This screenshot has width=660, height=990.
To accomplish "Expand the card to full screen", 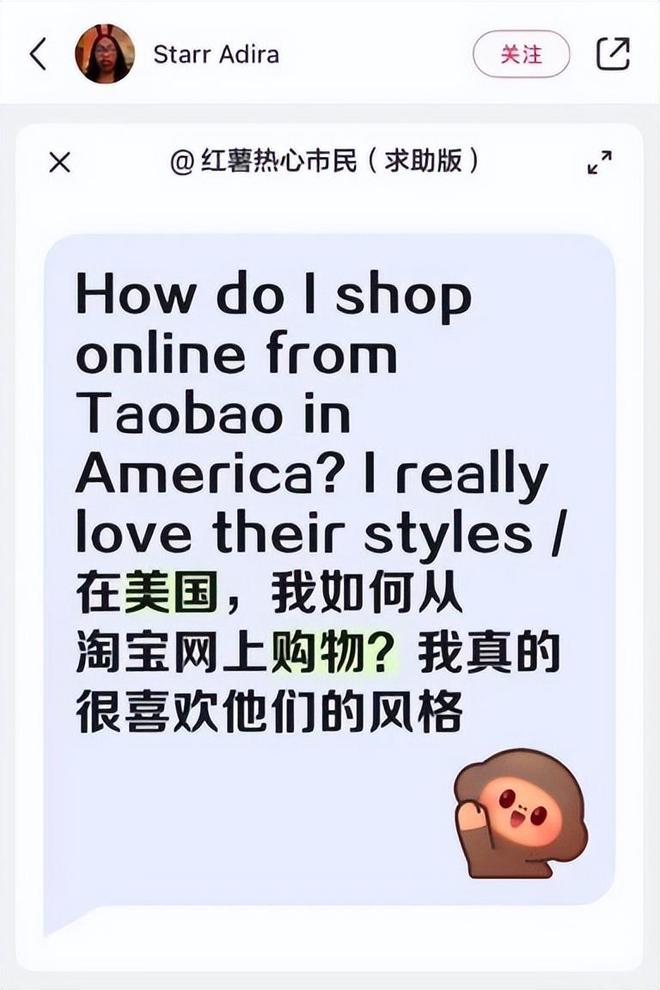I will click(x=599, y=162).
